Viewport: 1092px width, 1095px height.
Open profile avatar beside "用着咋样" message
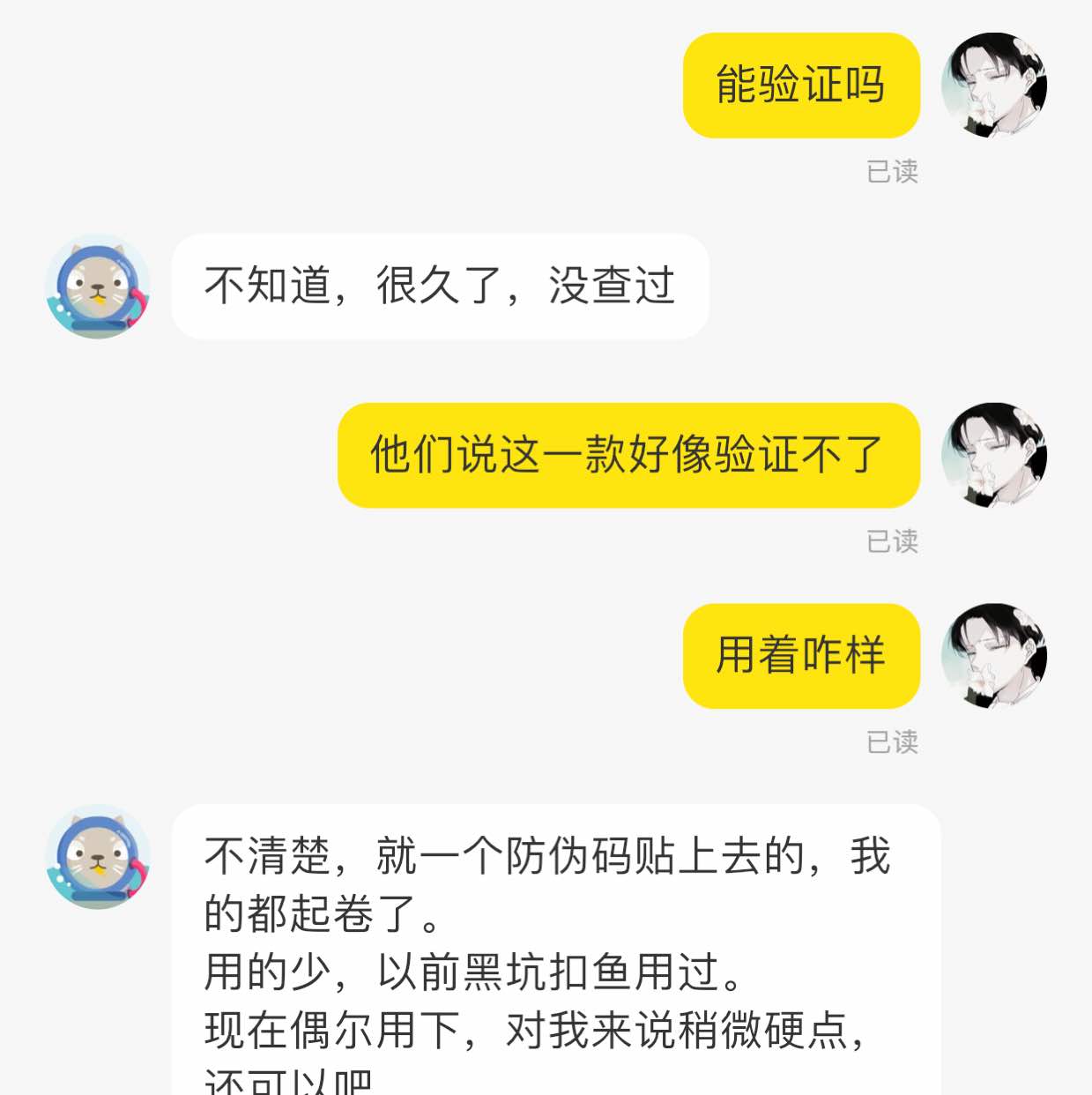point(993,656)
